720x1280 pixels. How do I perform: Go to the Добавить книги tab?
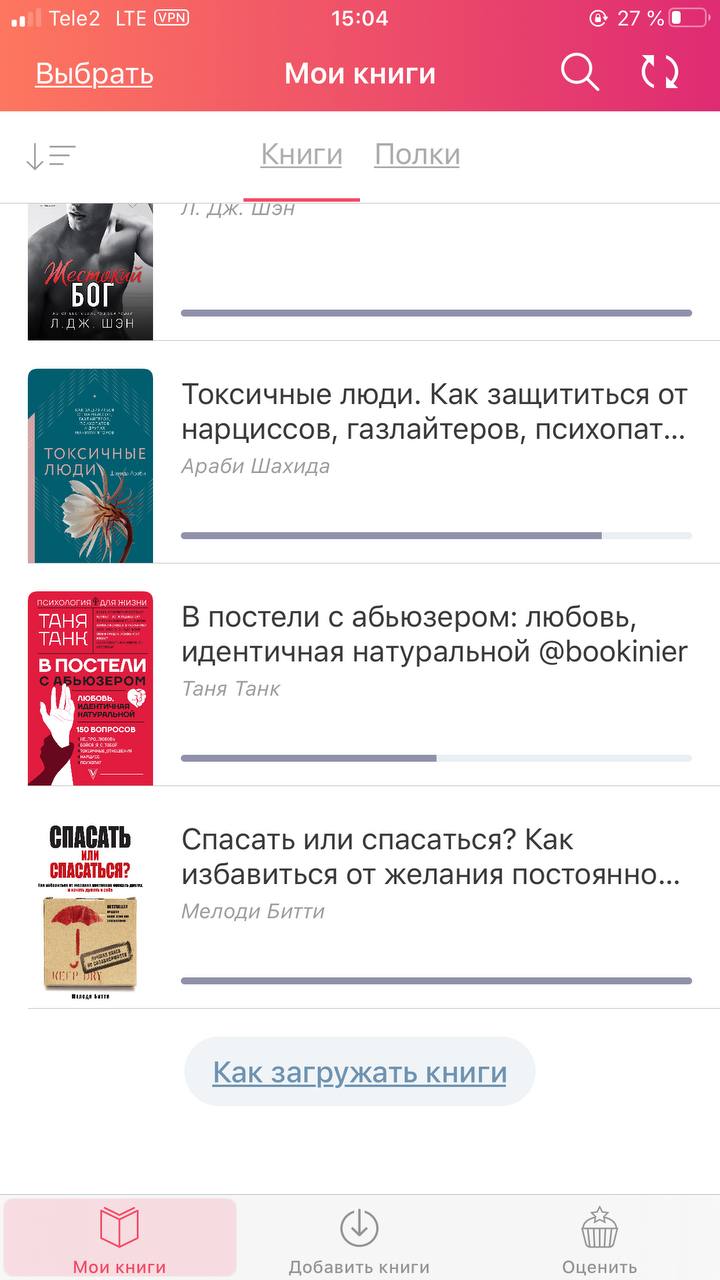coord(359,1240)
